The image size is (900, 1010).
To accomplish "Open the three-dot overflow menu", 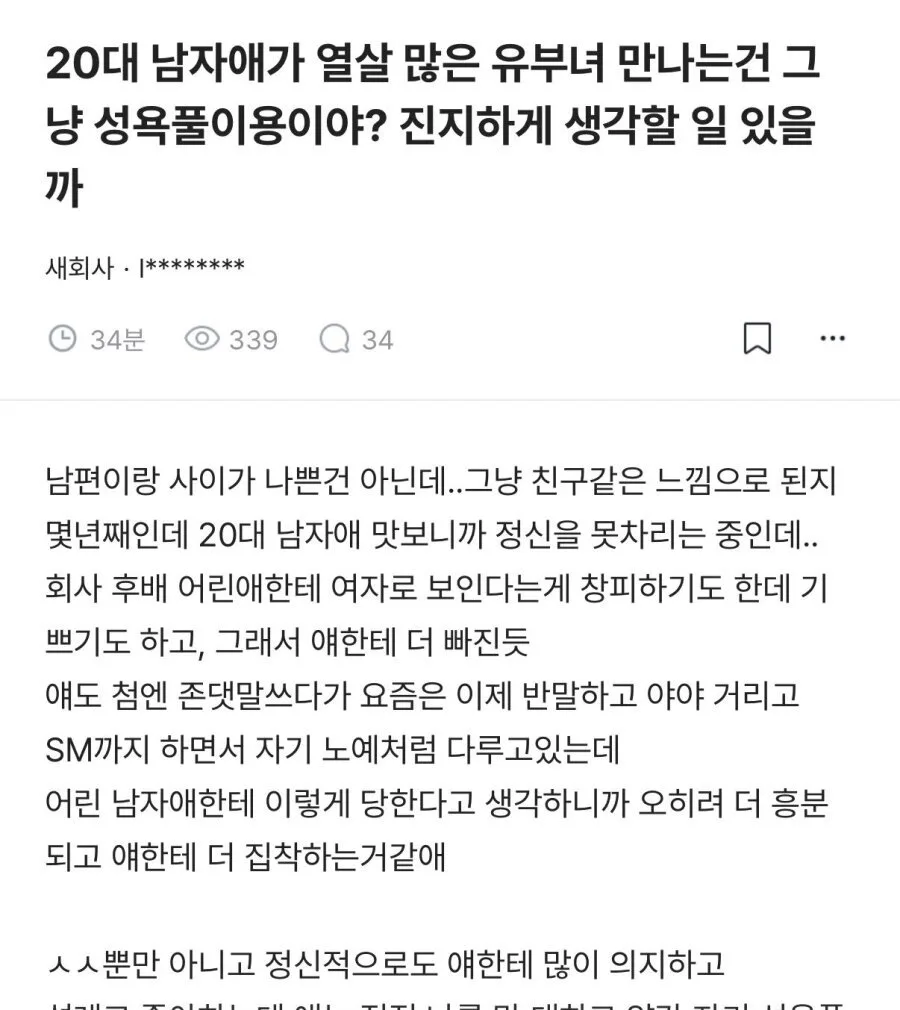I will [832, 338].
